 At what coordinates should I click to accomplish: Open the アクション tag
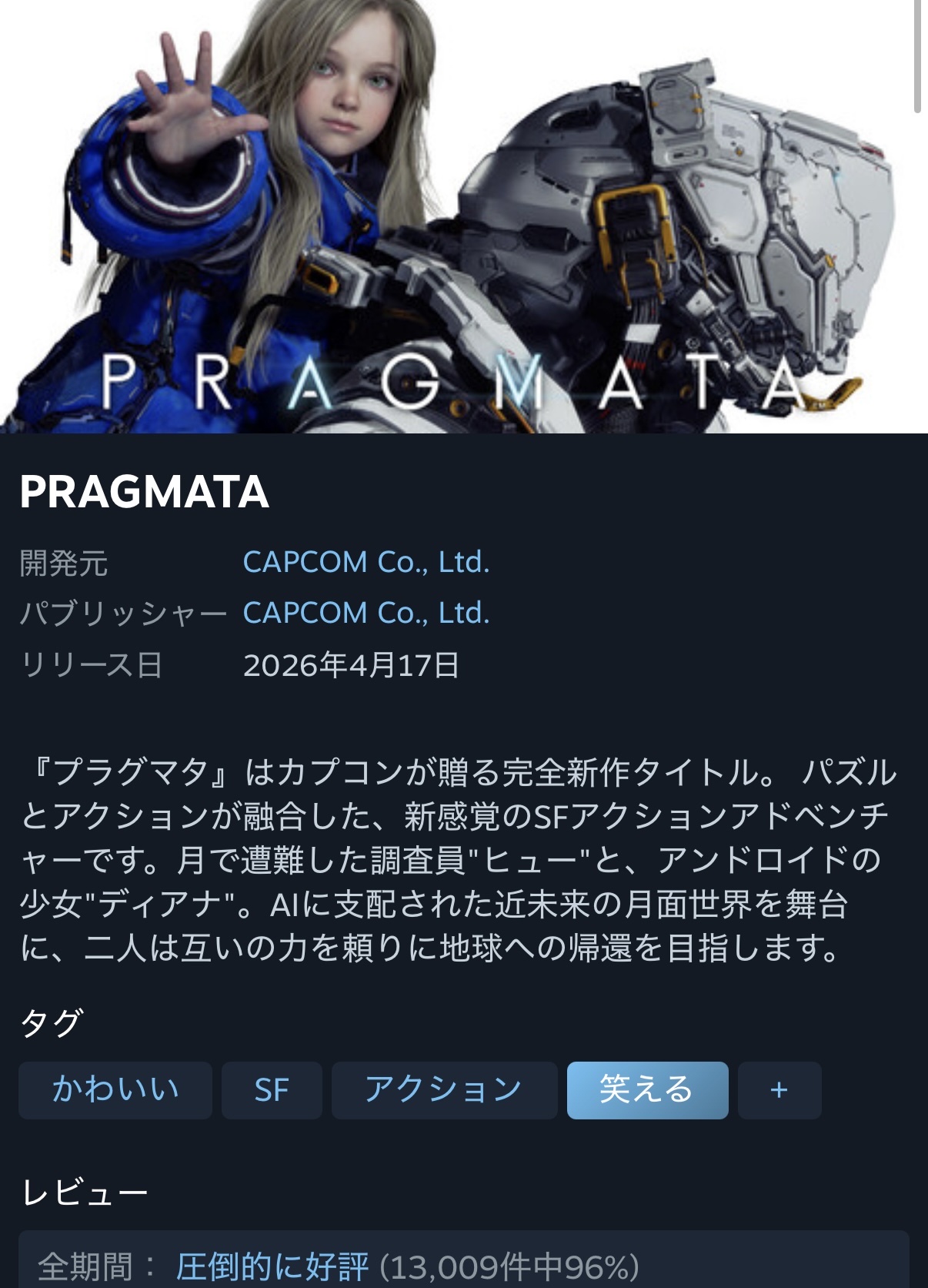tap(444, 1090)
